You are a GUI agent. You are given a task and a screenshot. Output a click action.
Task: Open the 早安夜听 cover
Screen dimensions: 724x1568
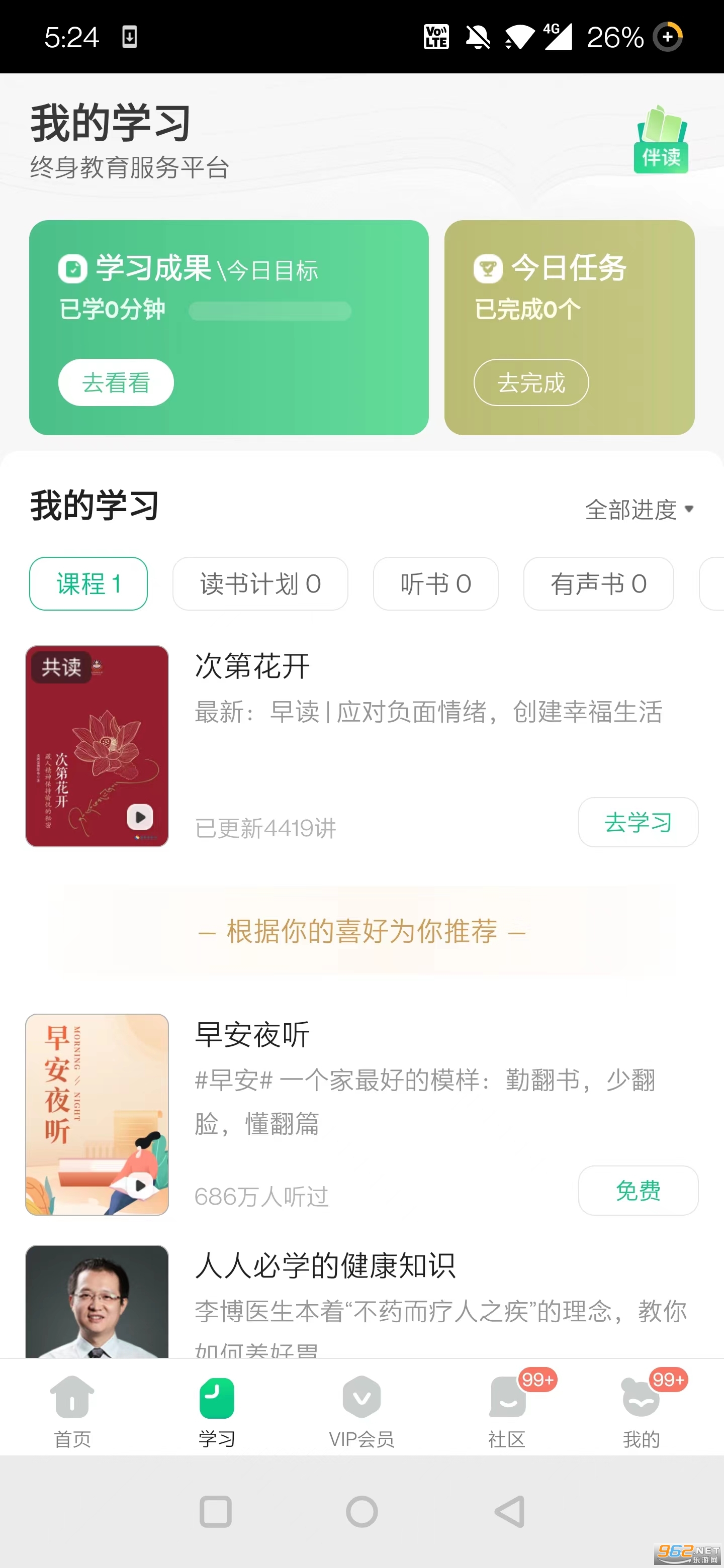[x=97, y=1114]
